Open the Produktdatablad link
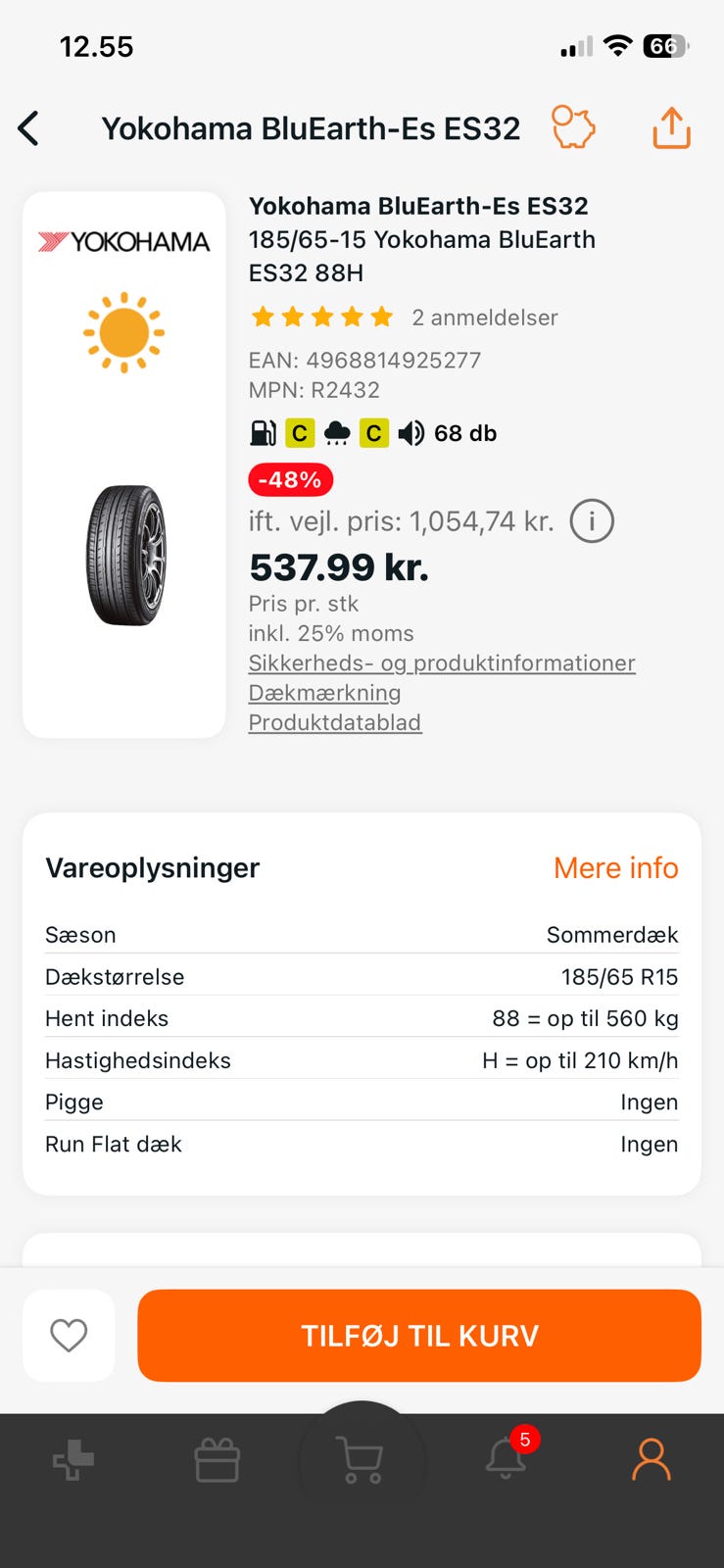 (335, 722)
